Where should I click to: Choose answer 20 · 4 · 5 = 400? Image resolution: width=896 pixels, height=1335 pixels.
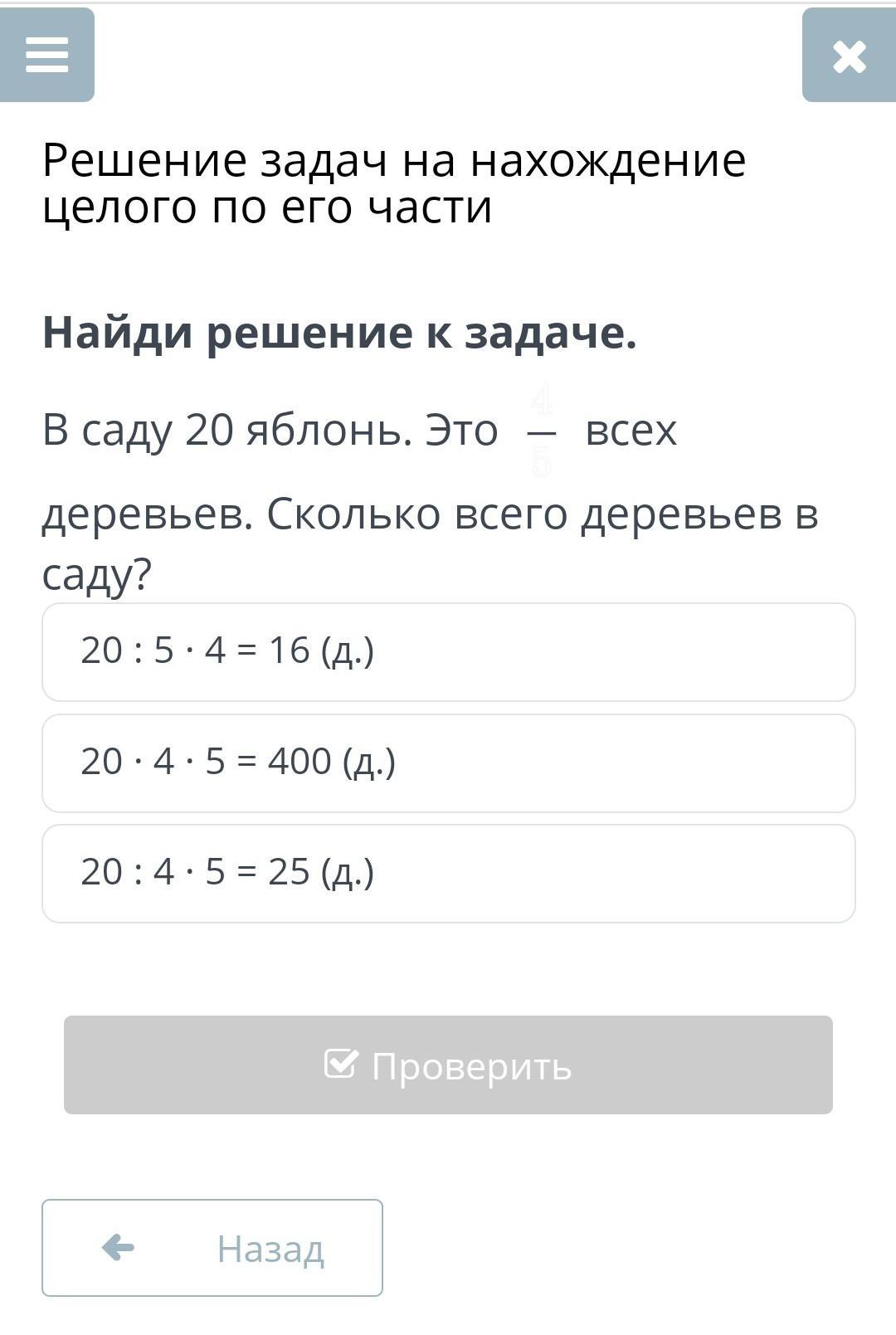tap(448, 763)
